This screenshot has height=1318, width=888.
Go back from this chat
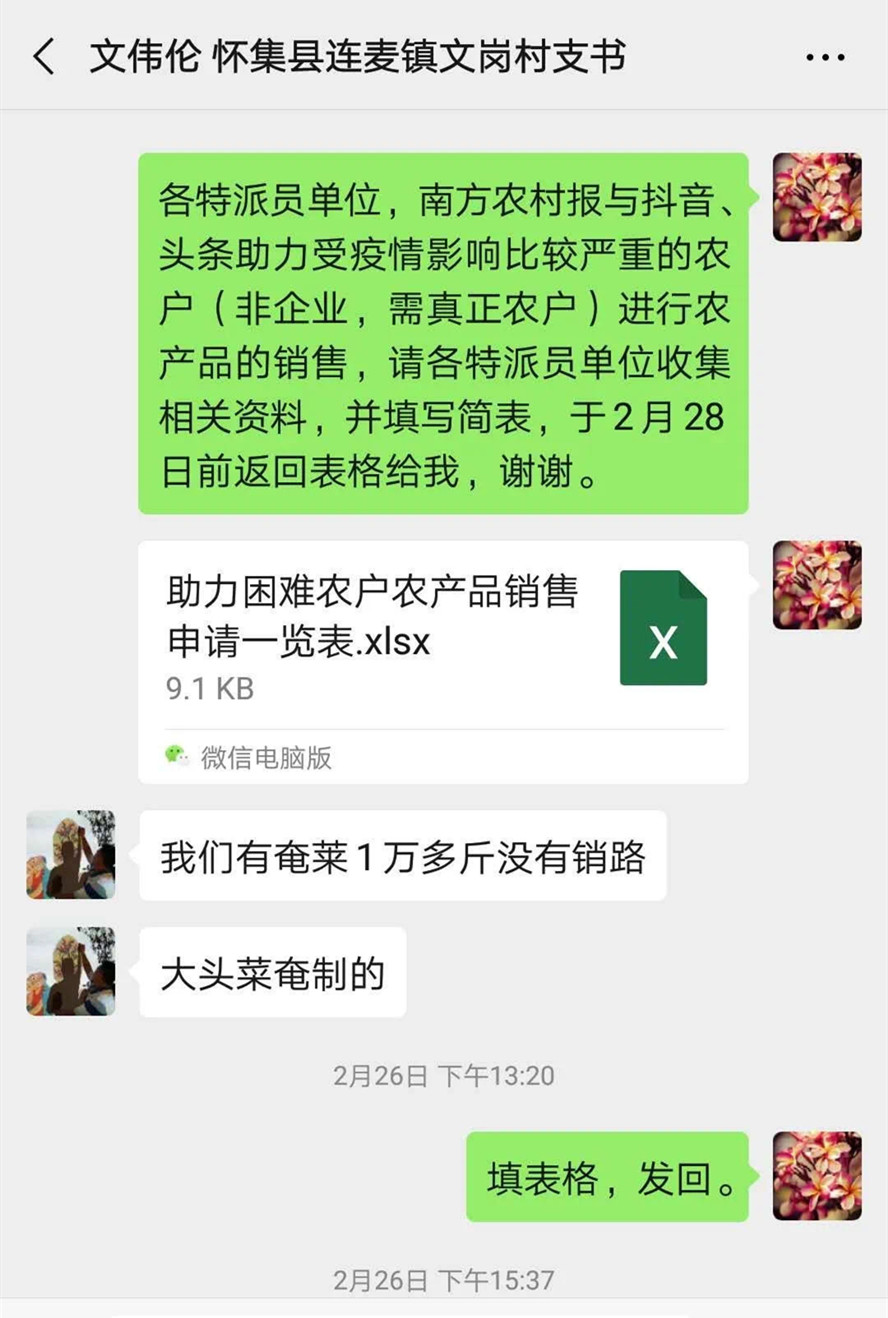pyautogui.click(x=43, y=57)
